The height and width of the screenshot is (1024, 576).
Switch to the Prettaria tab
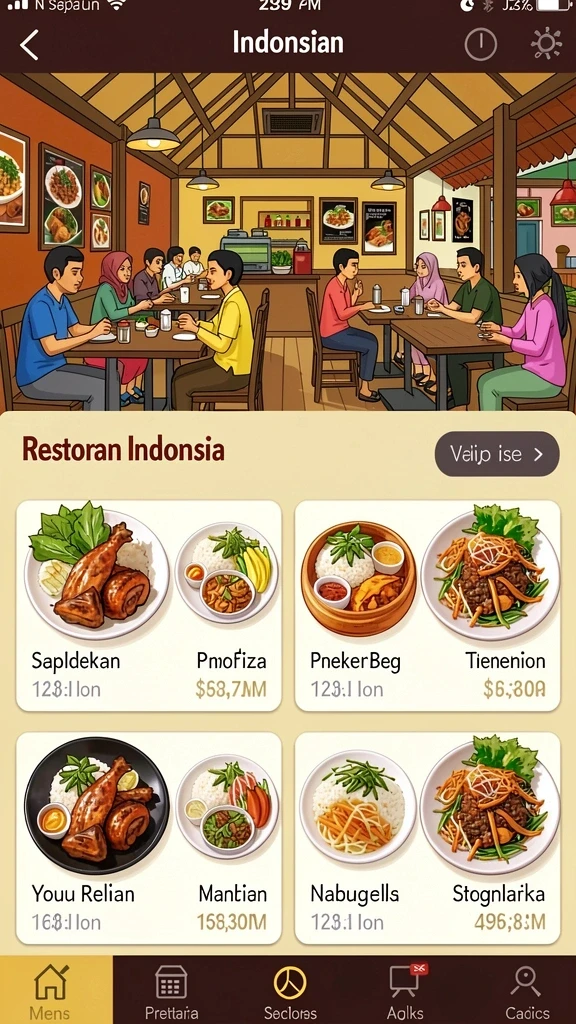tap(171, 990)
